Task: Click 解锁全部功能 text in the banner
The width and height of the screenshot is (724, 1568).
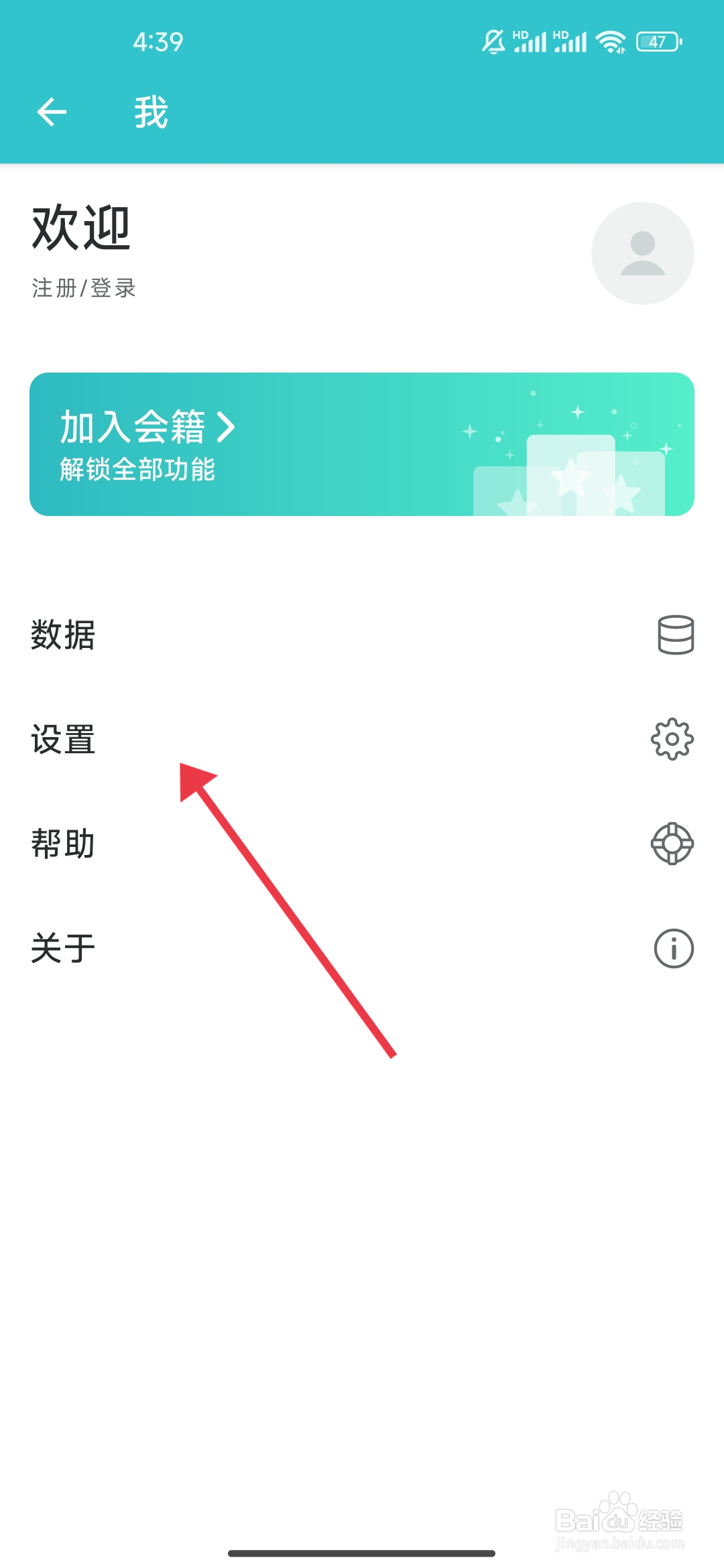Action: coord(137,471)
